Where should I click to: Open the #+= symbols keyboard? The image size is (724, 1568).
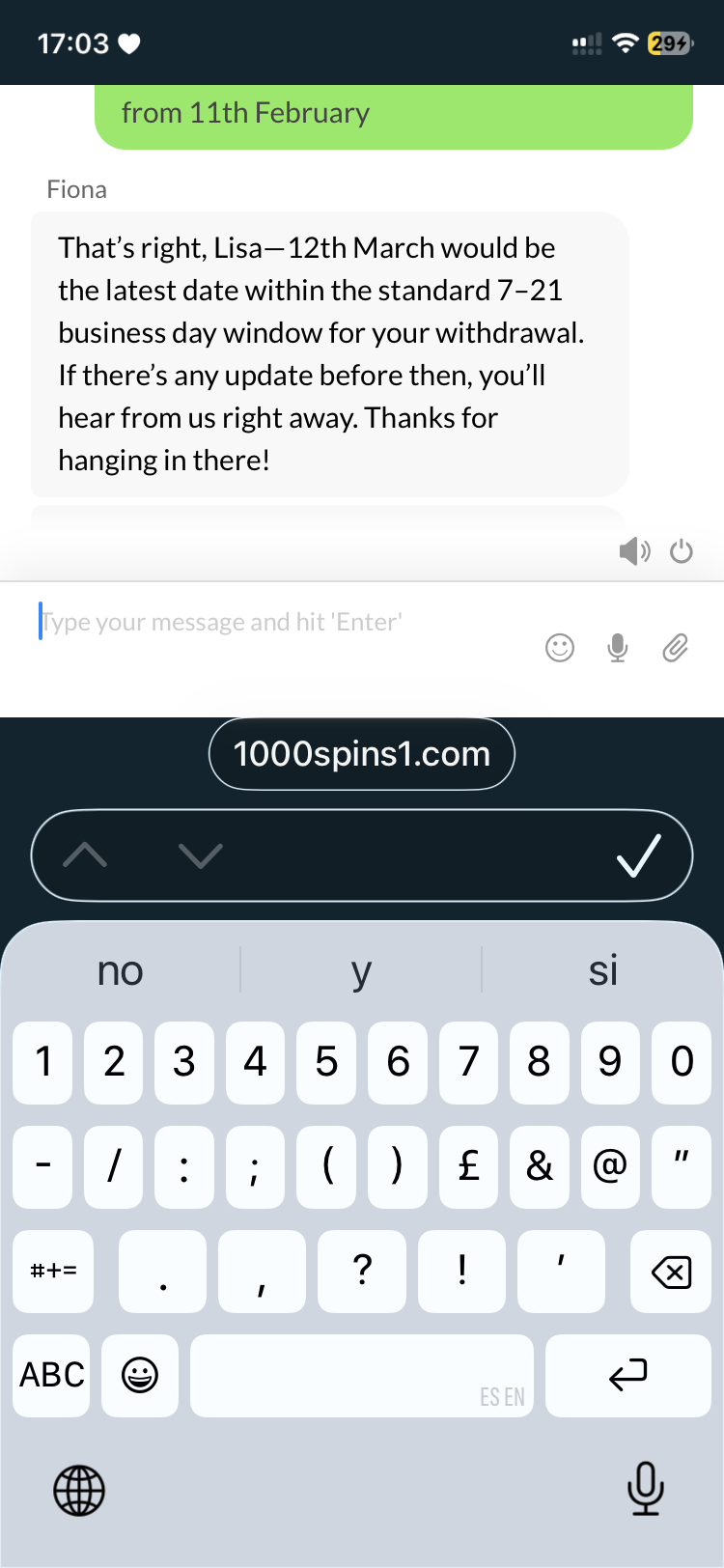(x=54, y=1272)
